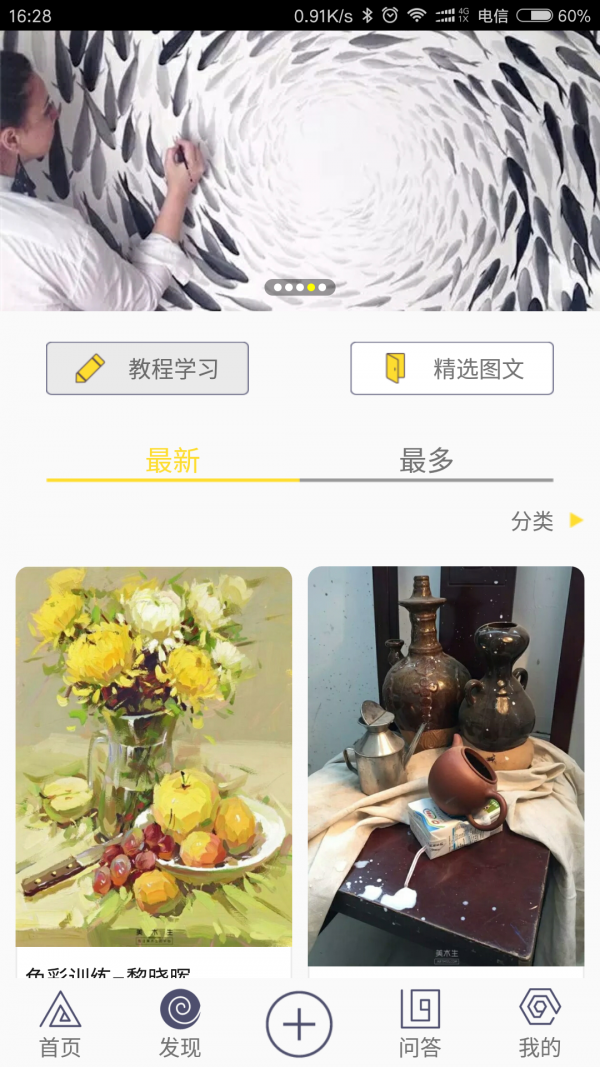This screenshot has height=1067, width=600.
Task: Tap the plus button to create a post
Action: (299, 1024)
